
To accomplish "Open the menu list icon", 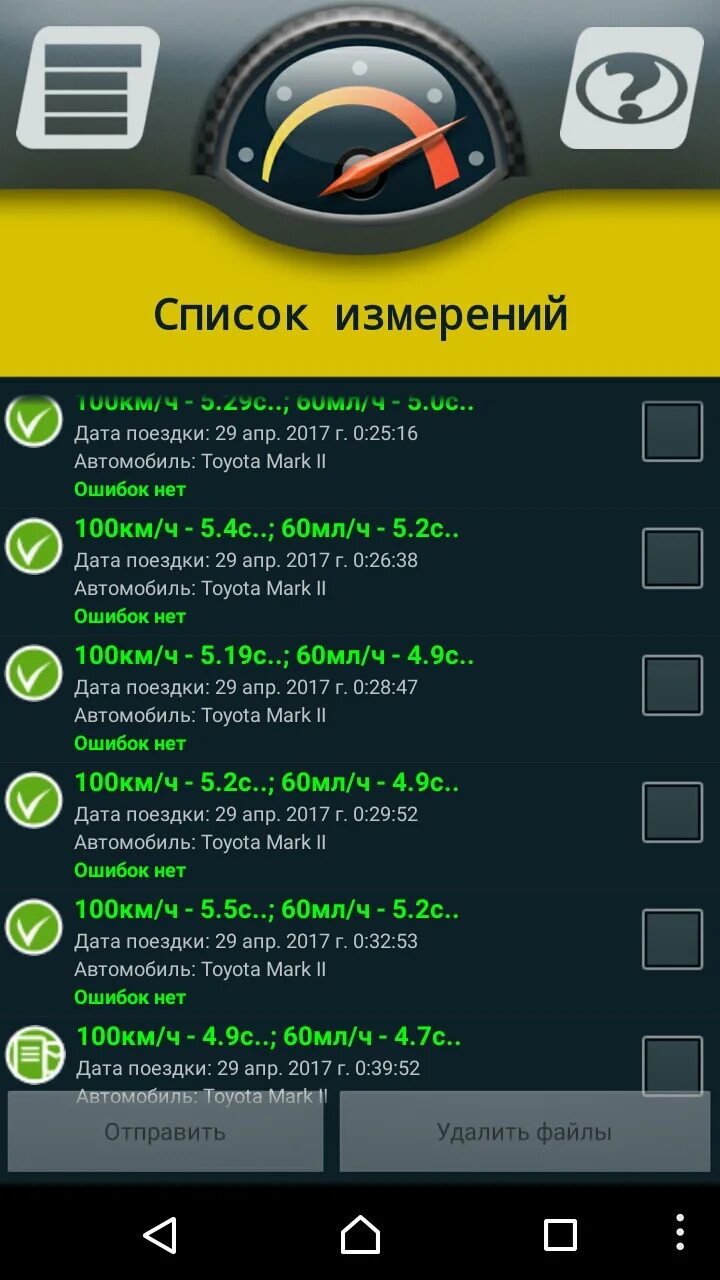I will pyautogui.click(x=87, y=88).
